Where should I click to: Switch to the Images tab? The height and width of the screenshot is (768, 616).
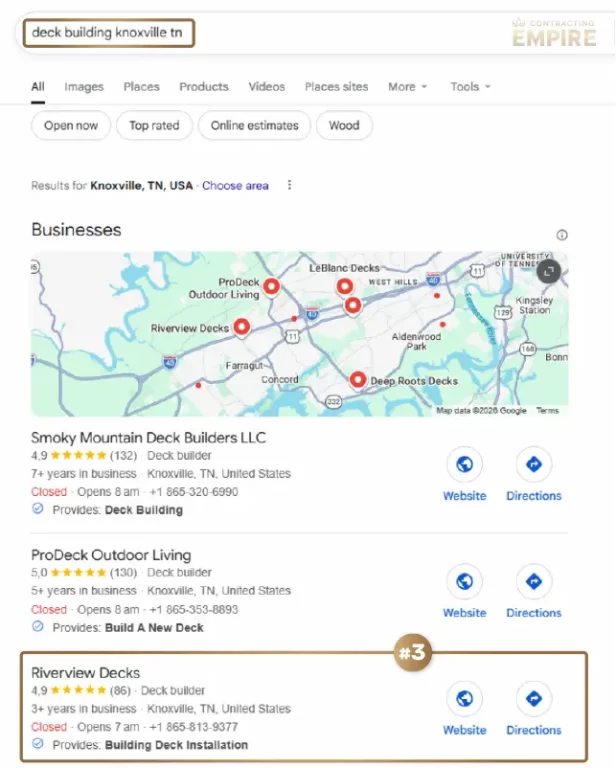coord(84,87)
